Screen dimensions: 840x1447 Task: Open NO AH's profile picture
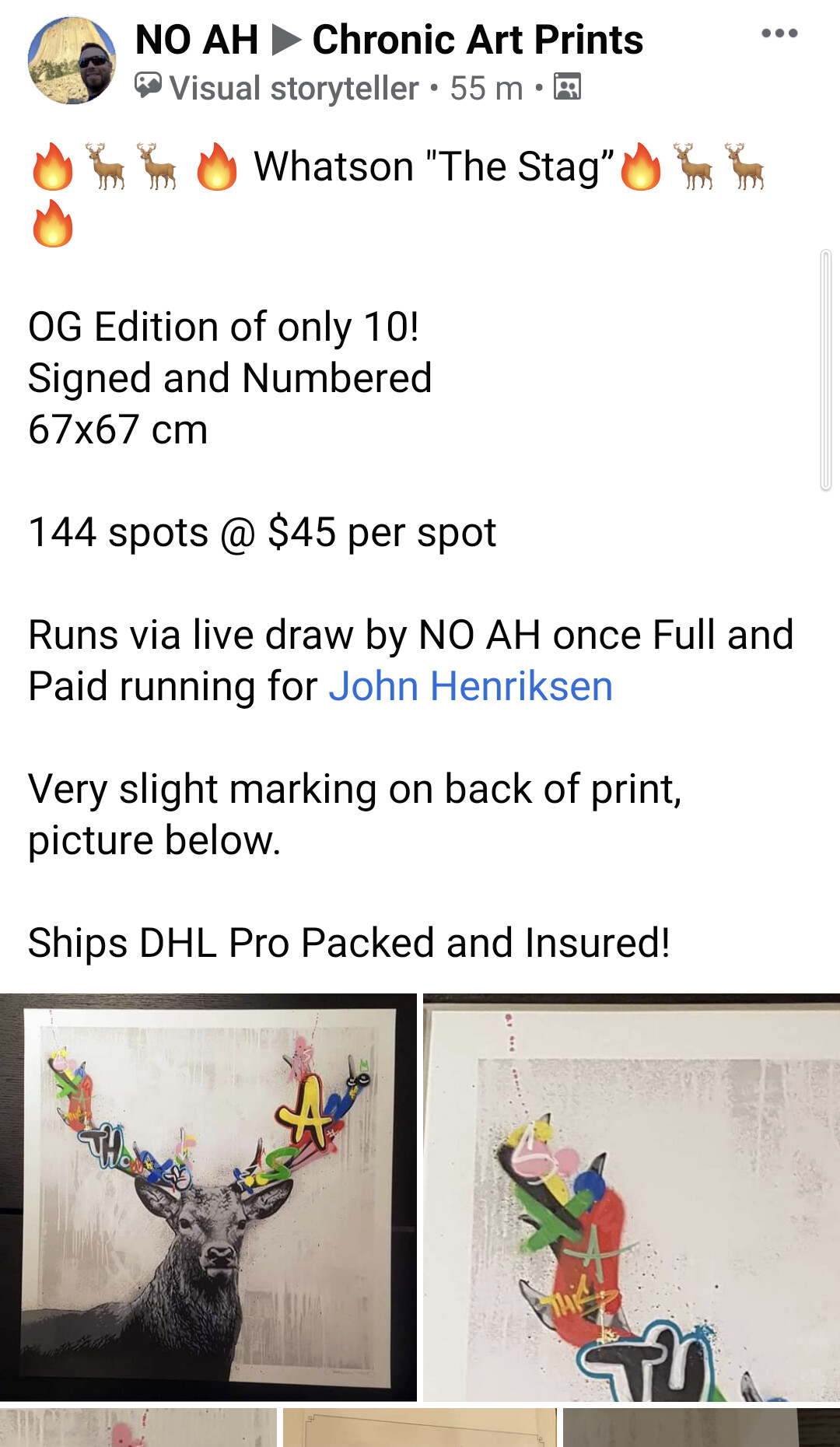[x=72, y=61]
